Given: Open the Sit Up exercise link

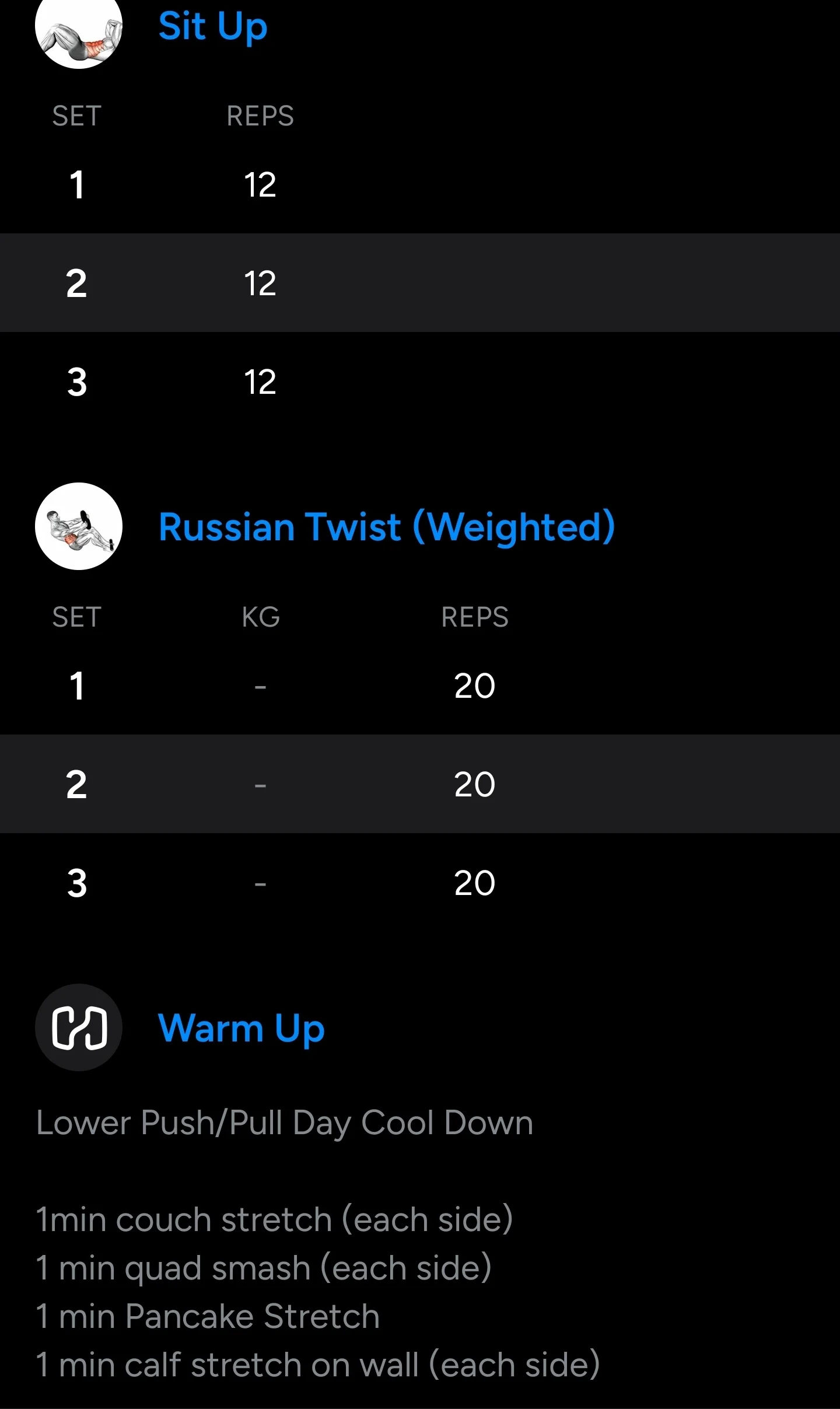Looking at the screenshot, I should pos(213,27).
